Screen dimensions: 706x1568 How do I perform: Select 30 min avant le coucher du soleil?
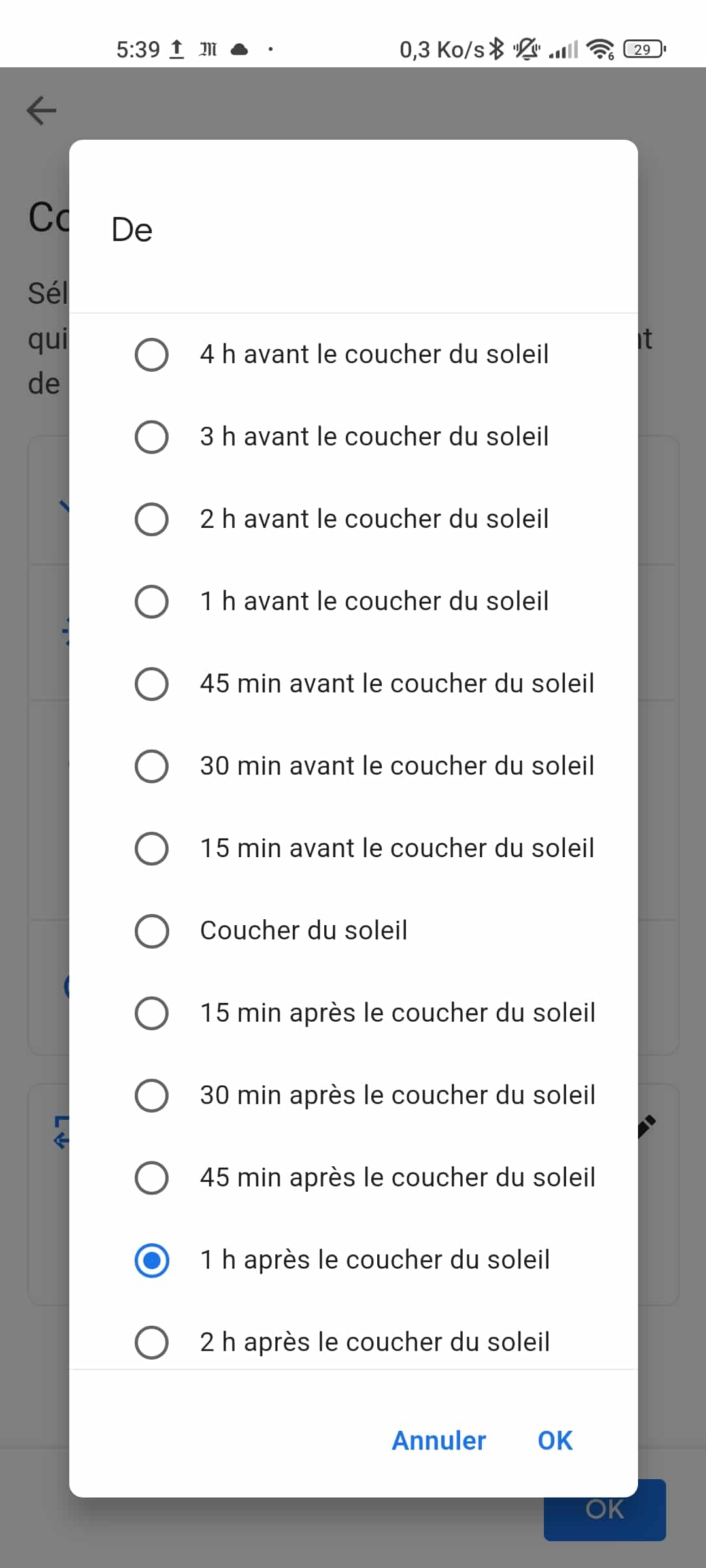coord(354,766)
